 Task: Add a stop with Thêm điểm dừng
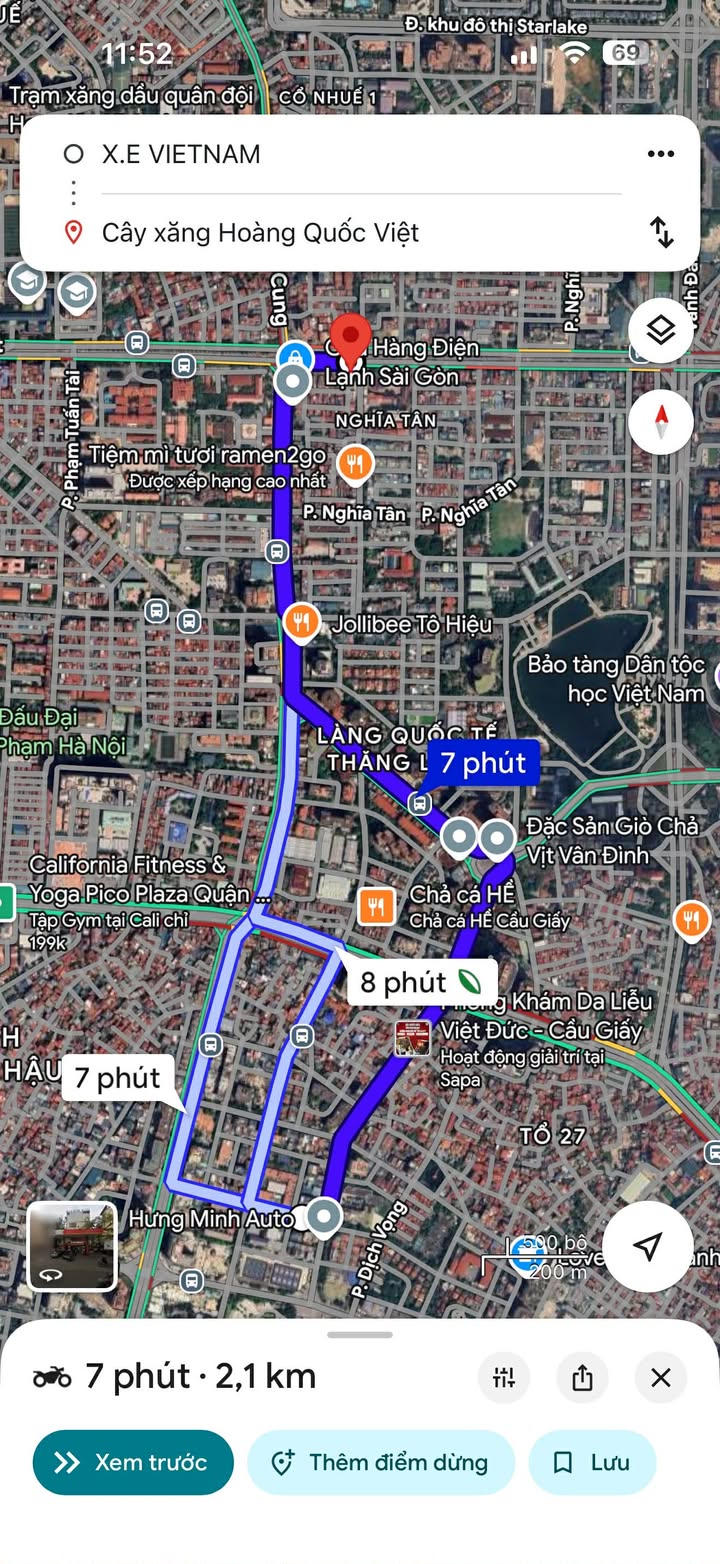point(381,1462)
